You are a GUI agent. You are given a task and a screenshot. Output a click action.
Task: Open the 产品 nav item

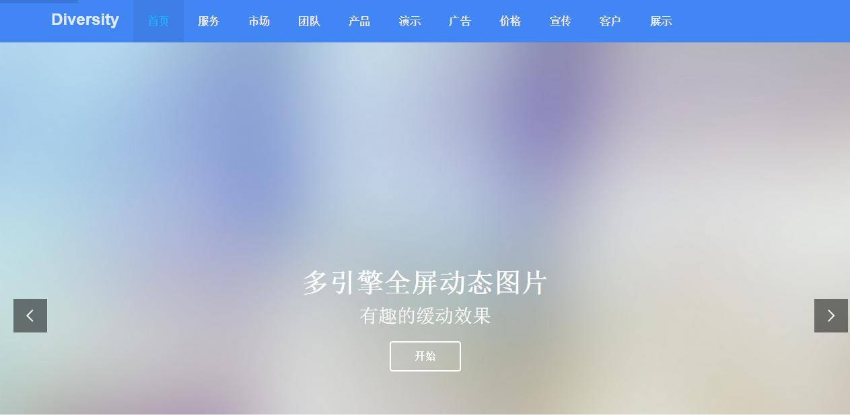point(359,21)
